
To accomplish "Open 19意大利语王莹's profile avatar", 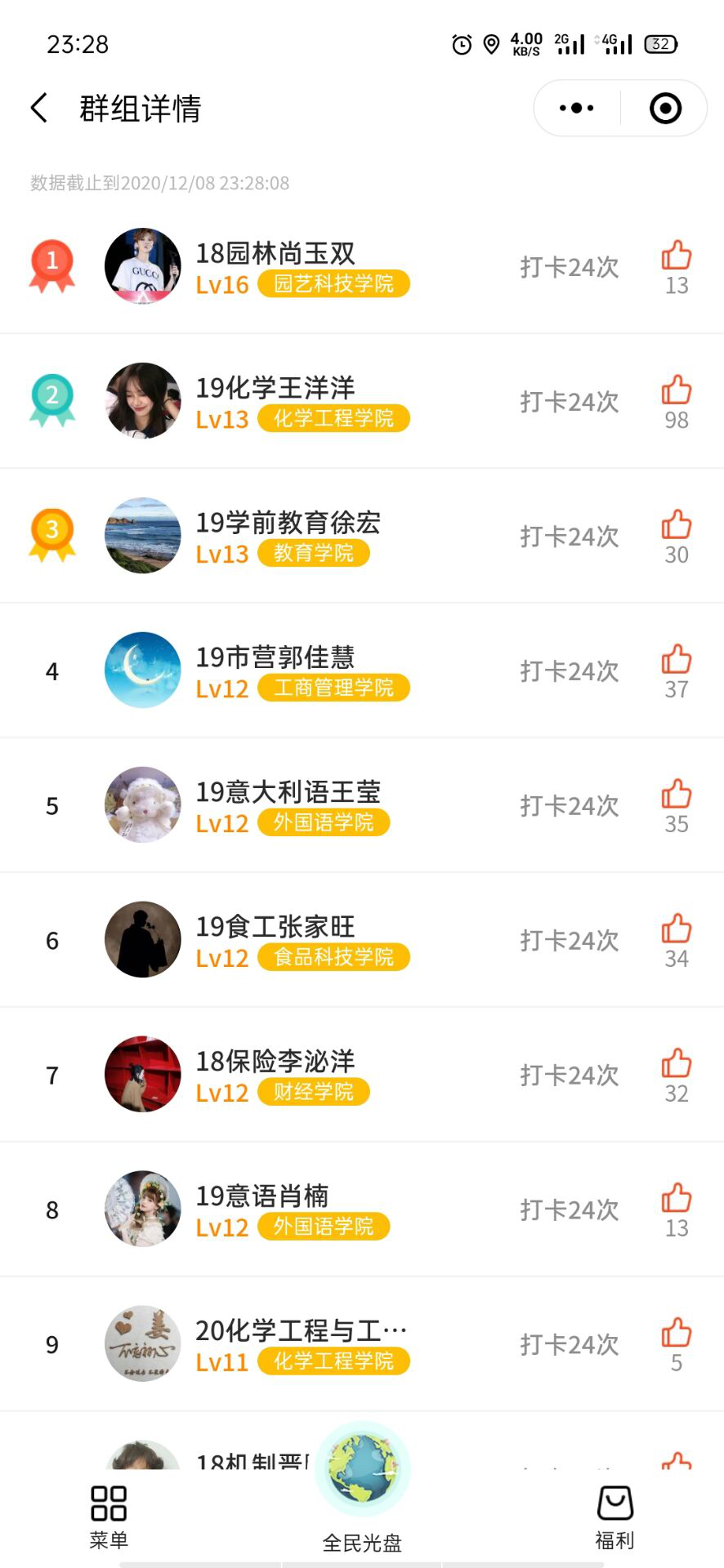I will 142,804.
